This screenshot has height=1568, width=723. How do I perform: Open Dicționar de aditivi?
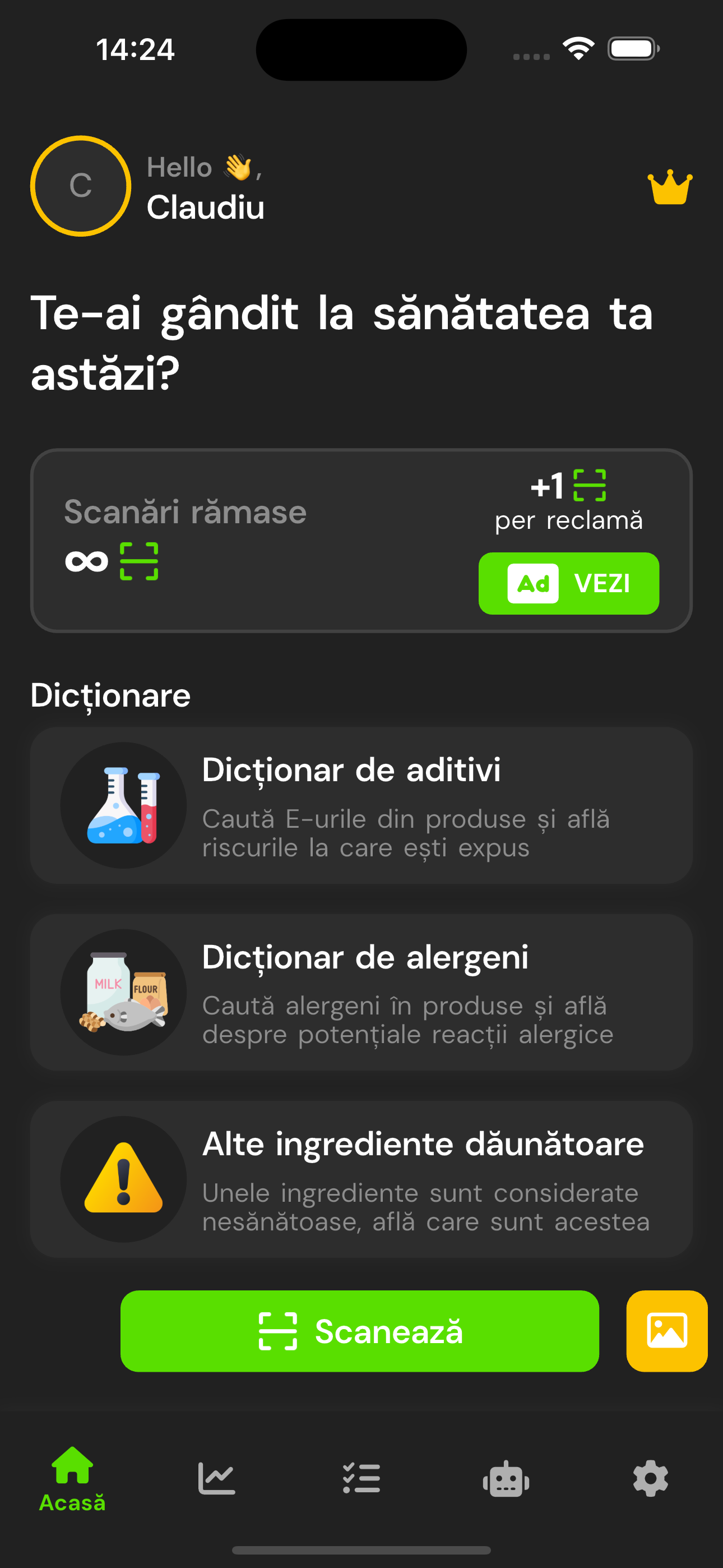pyautogui.click(x=361, y=805)
